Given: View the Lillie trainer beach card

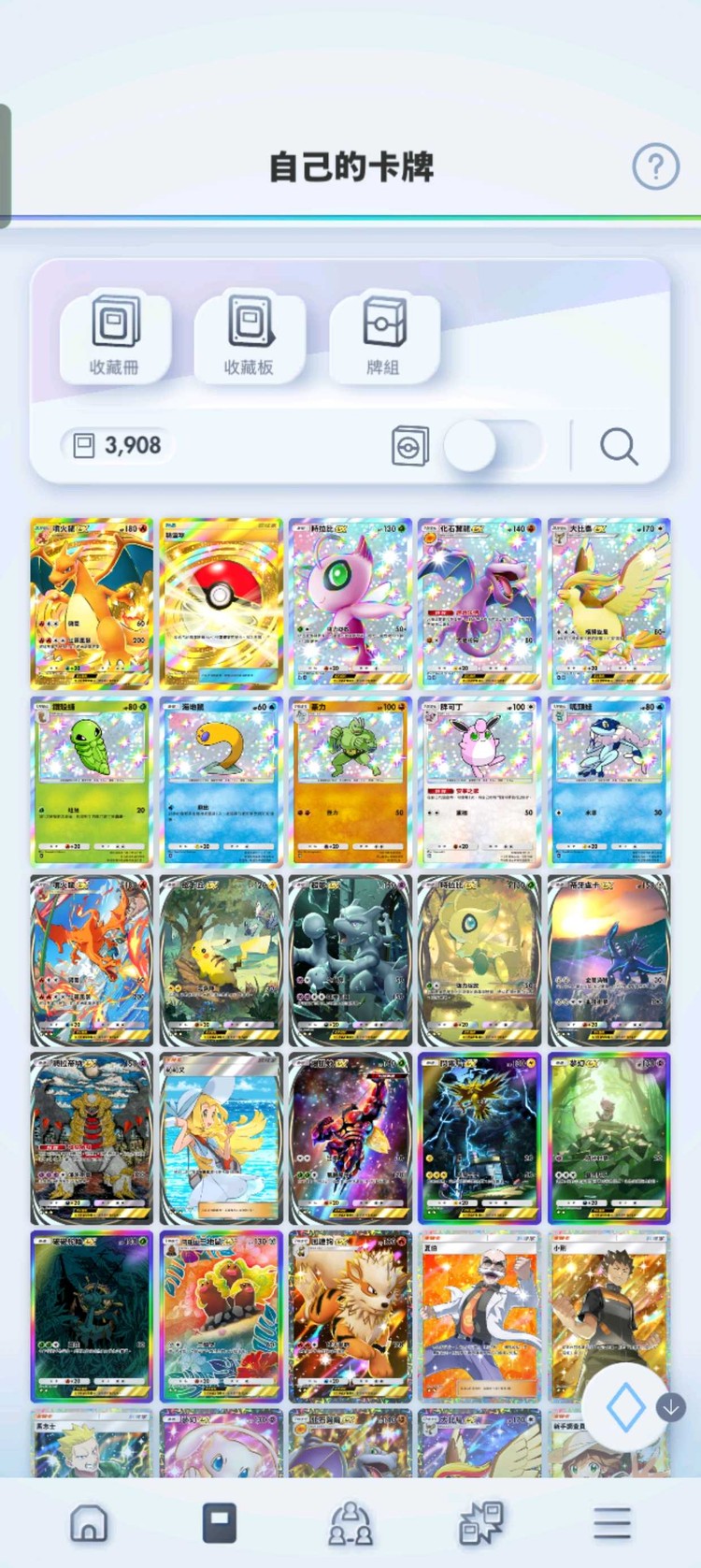Looking at the screenshot, I should [x=221, y=1137].
